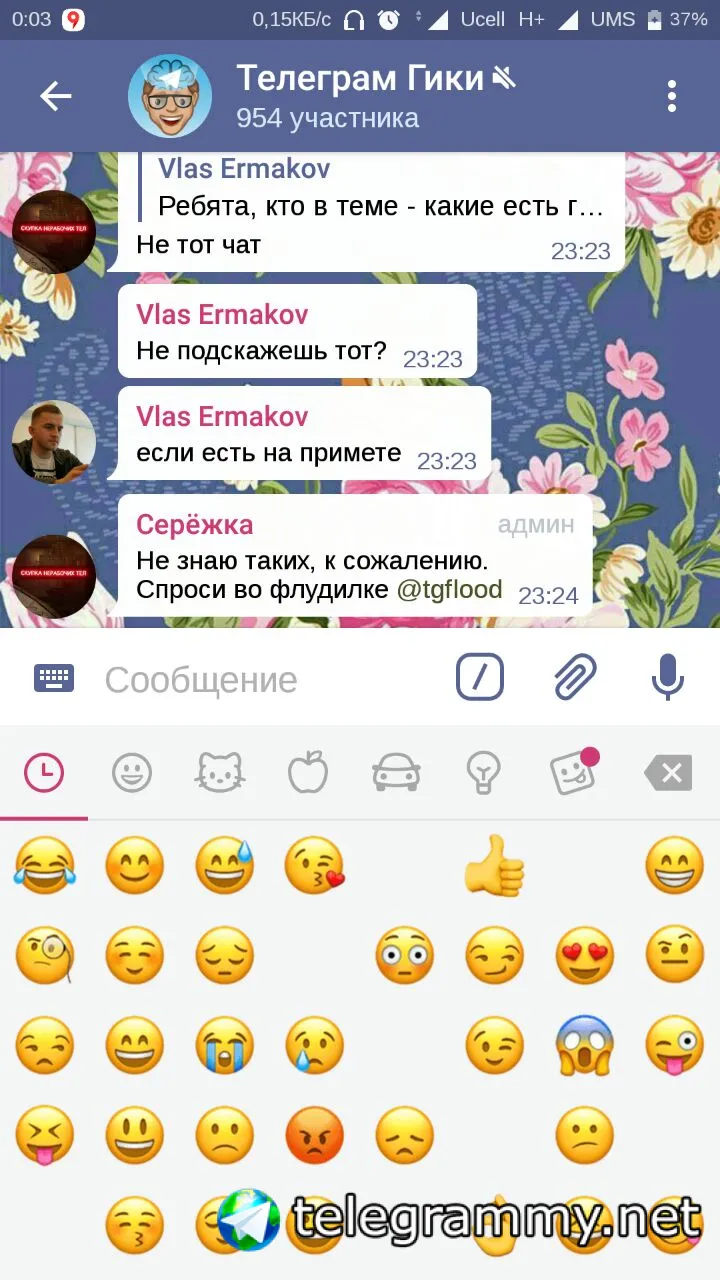Image resolution: width=720 pixels, height=1280 pixels.
Task: Open the stickers tab
Action: click(x=573, y=772)
